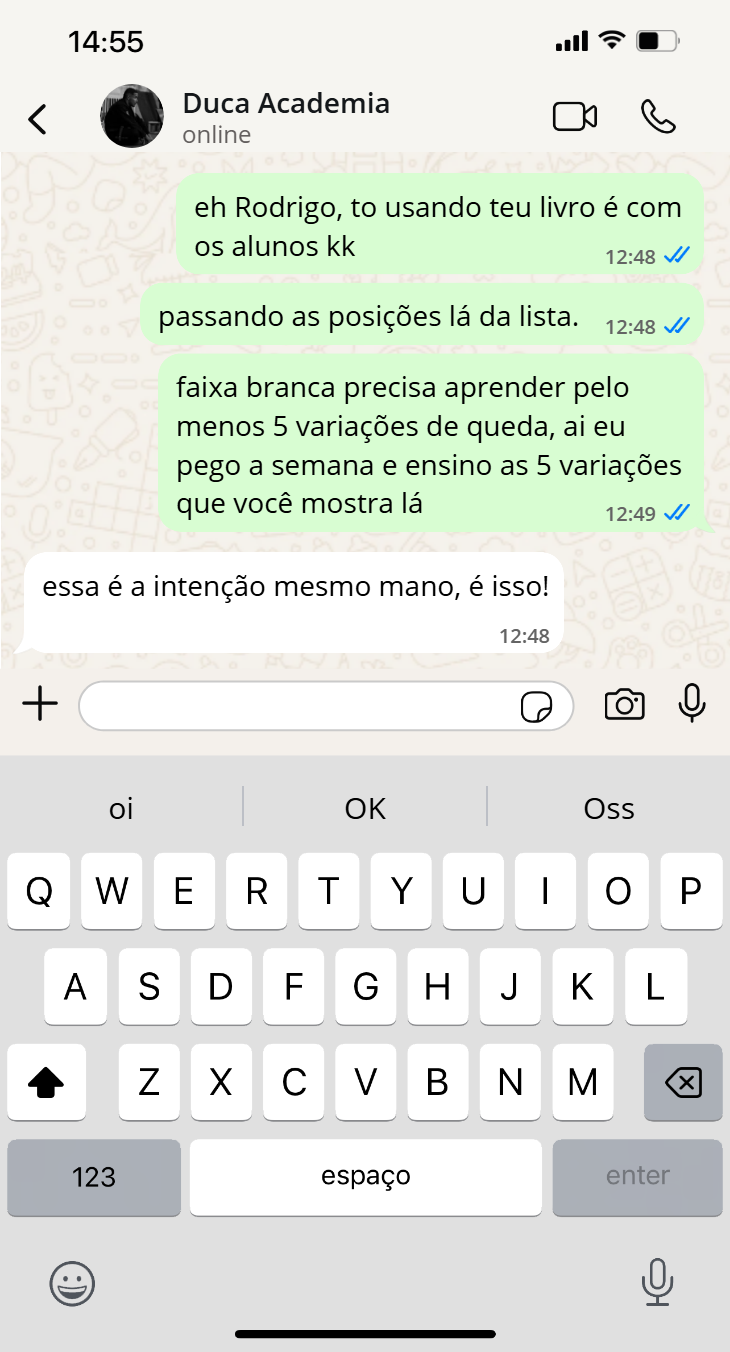Open Duca Academia contact info
Viewport: 730px width, 1352px height.
[x=286, y=117]
